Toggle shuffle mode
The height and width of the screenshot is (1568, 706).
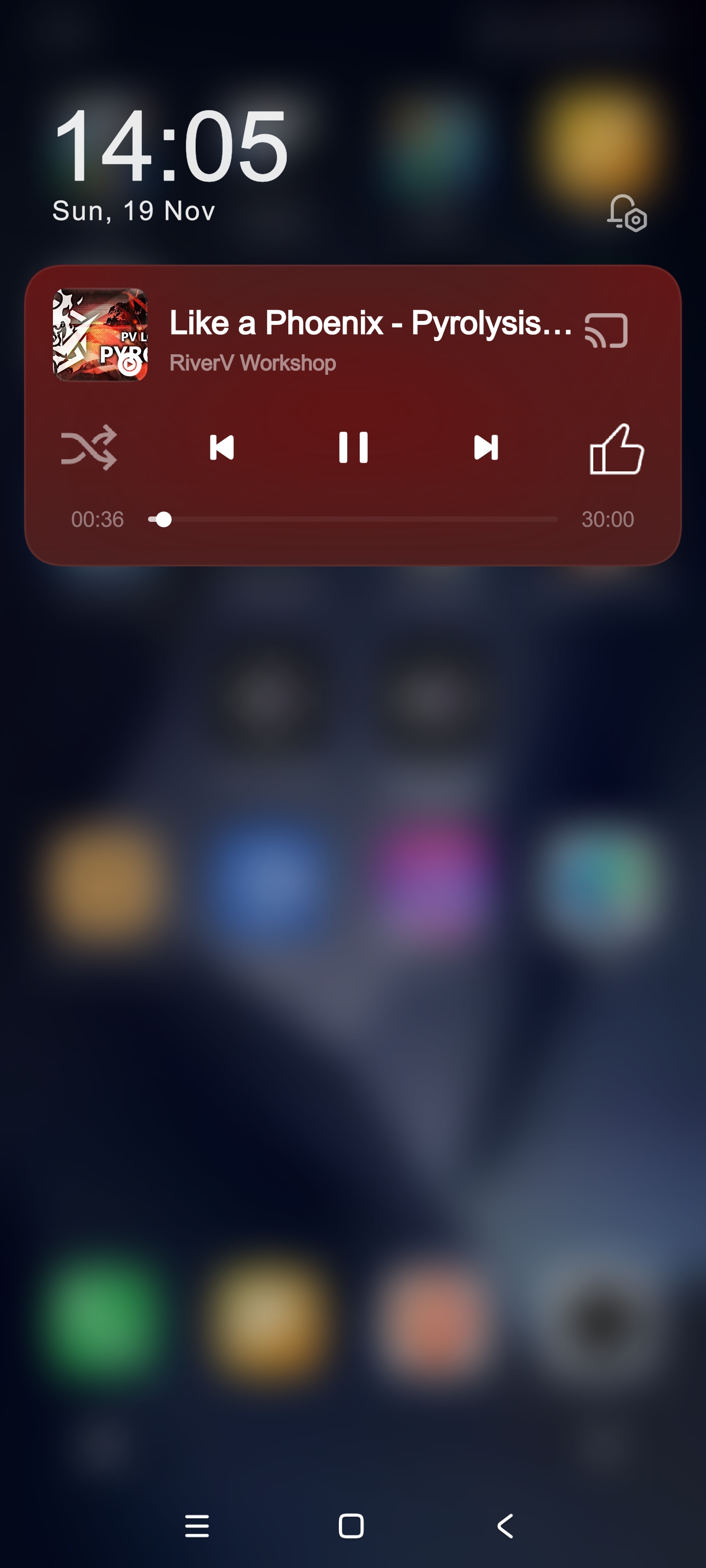point(89,447)
